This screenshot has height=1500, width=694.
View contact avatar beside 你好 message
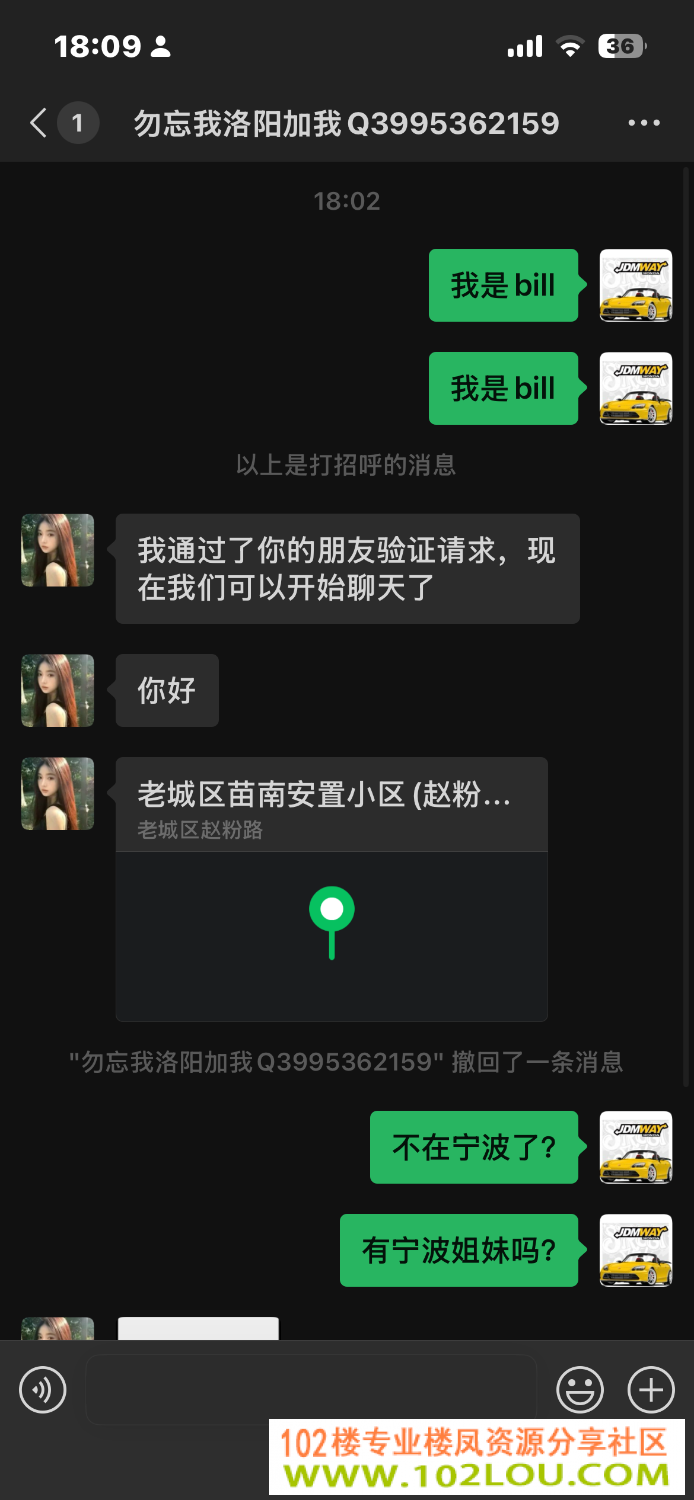[58, 691]
